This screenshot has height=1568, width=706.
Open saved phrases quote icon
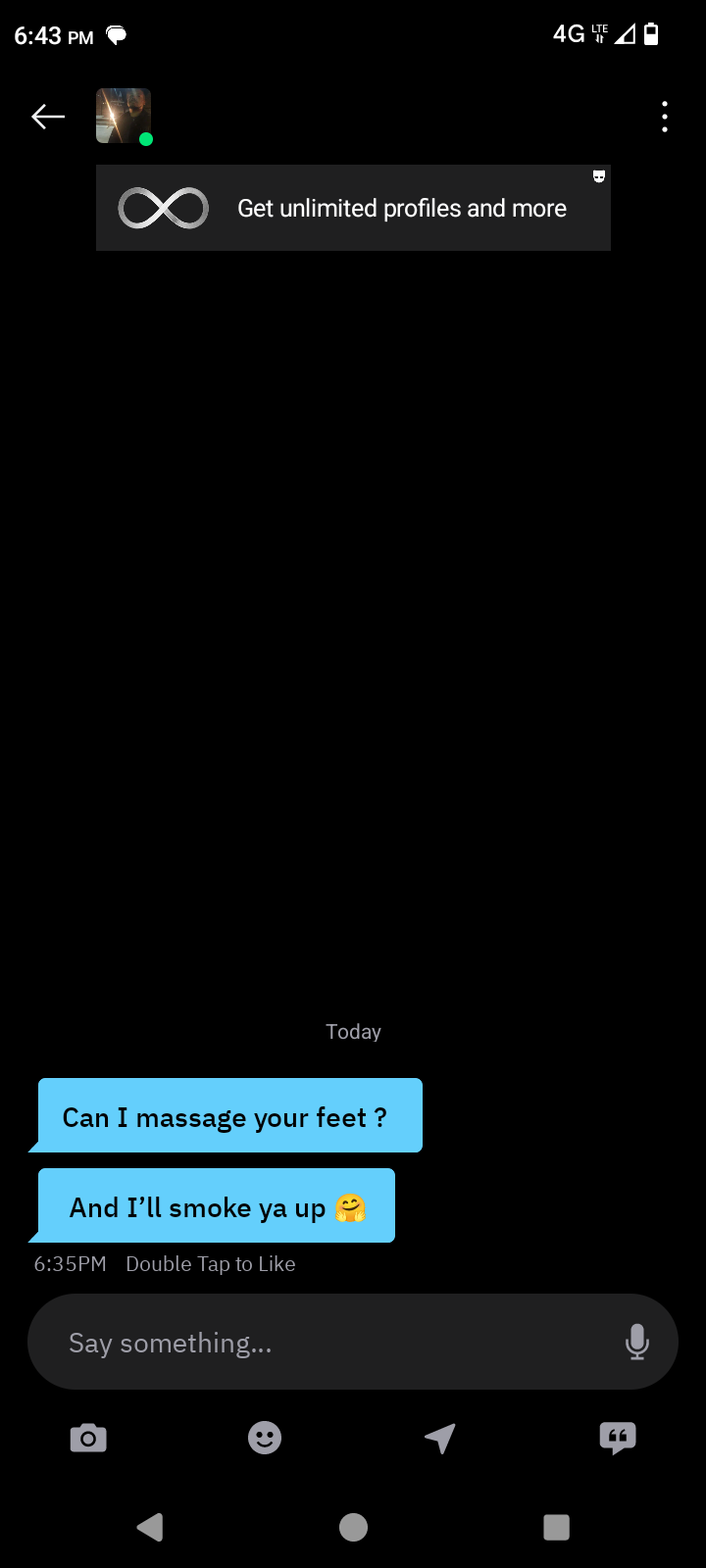617,1438
